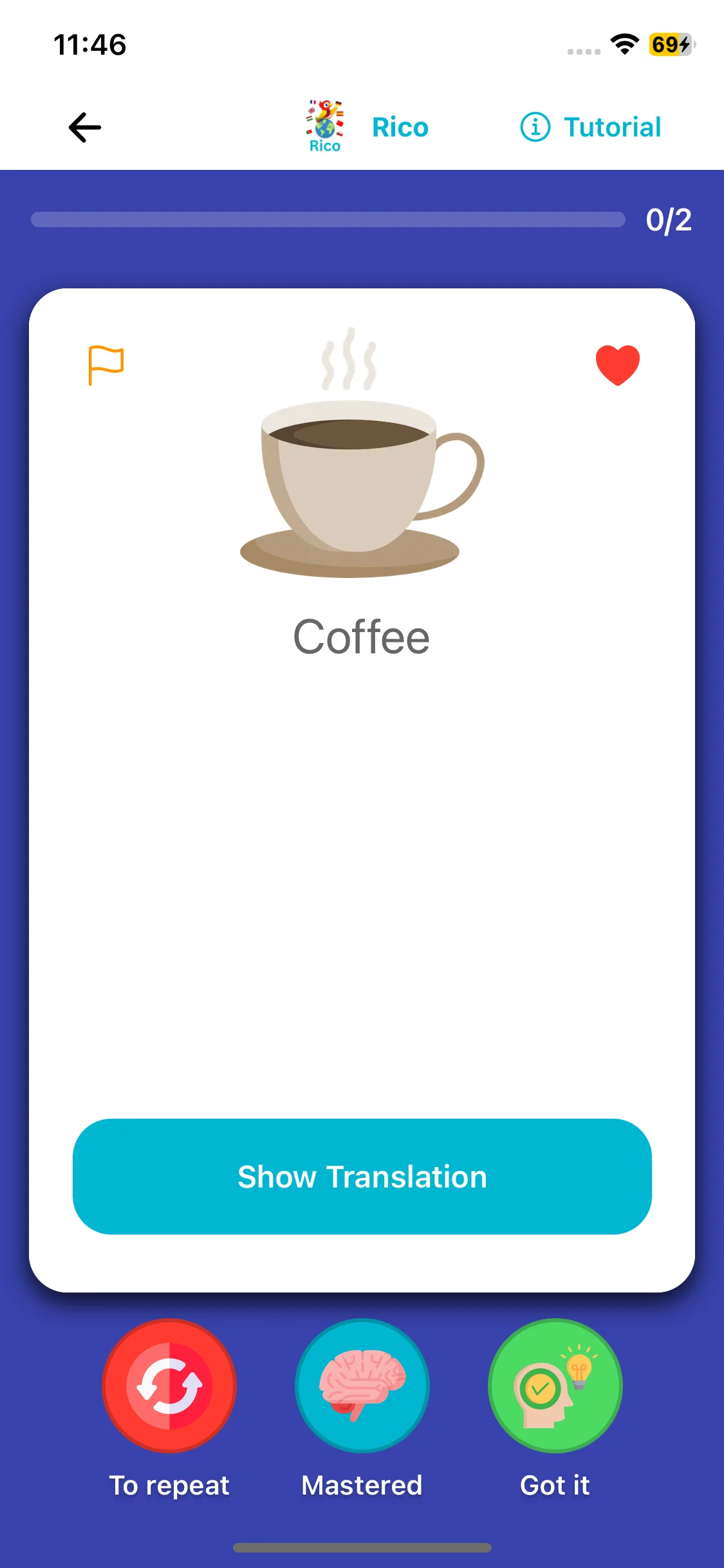Viewport: 724px width, 1568px height.
Task: Mark the word as Mastered
Action: pyautogui.click(x=362, y=1385)
